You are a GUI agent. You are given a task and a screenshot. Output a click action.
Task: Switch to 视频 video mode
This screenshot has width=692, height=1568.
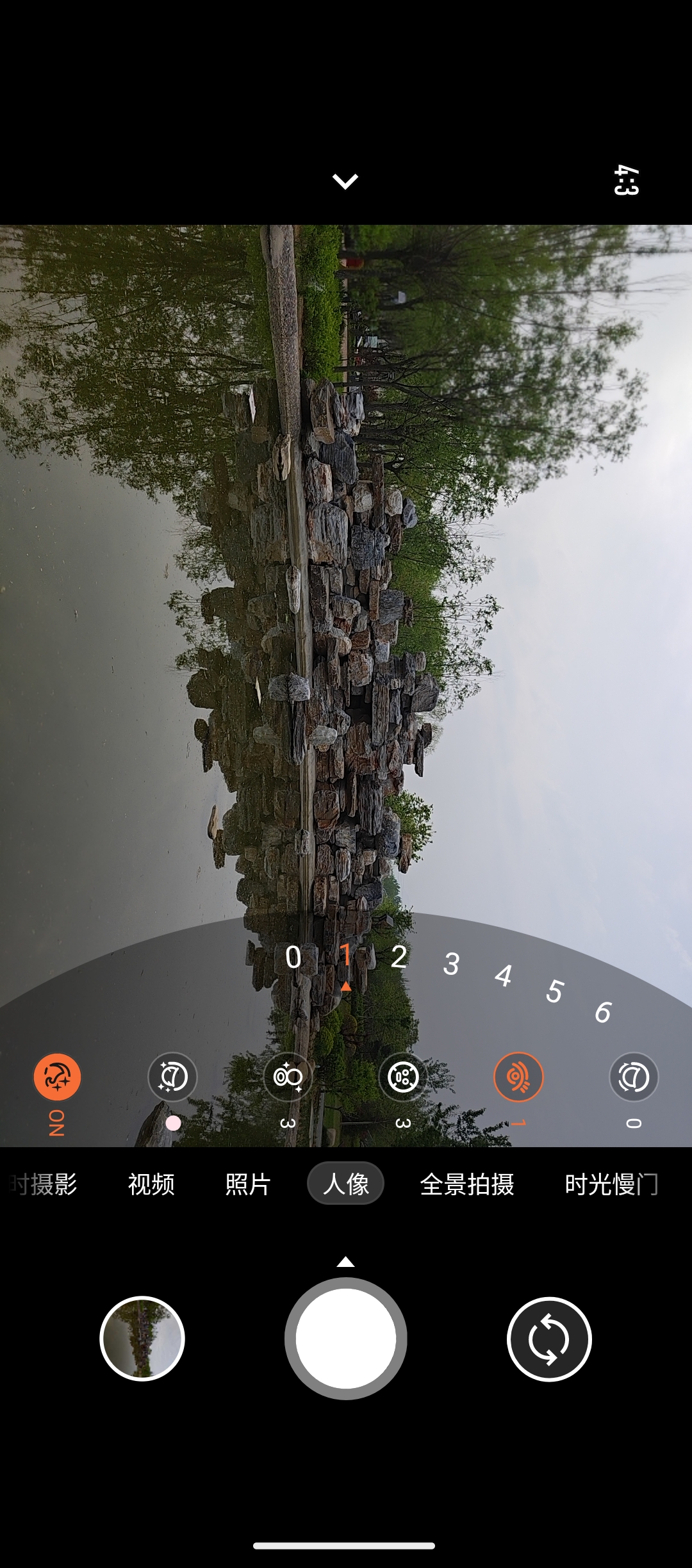point(151,1184)
